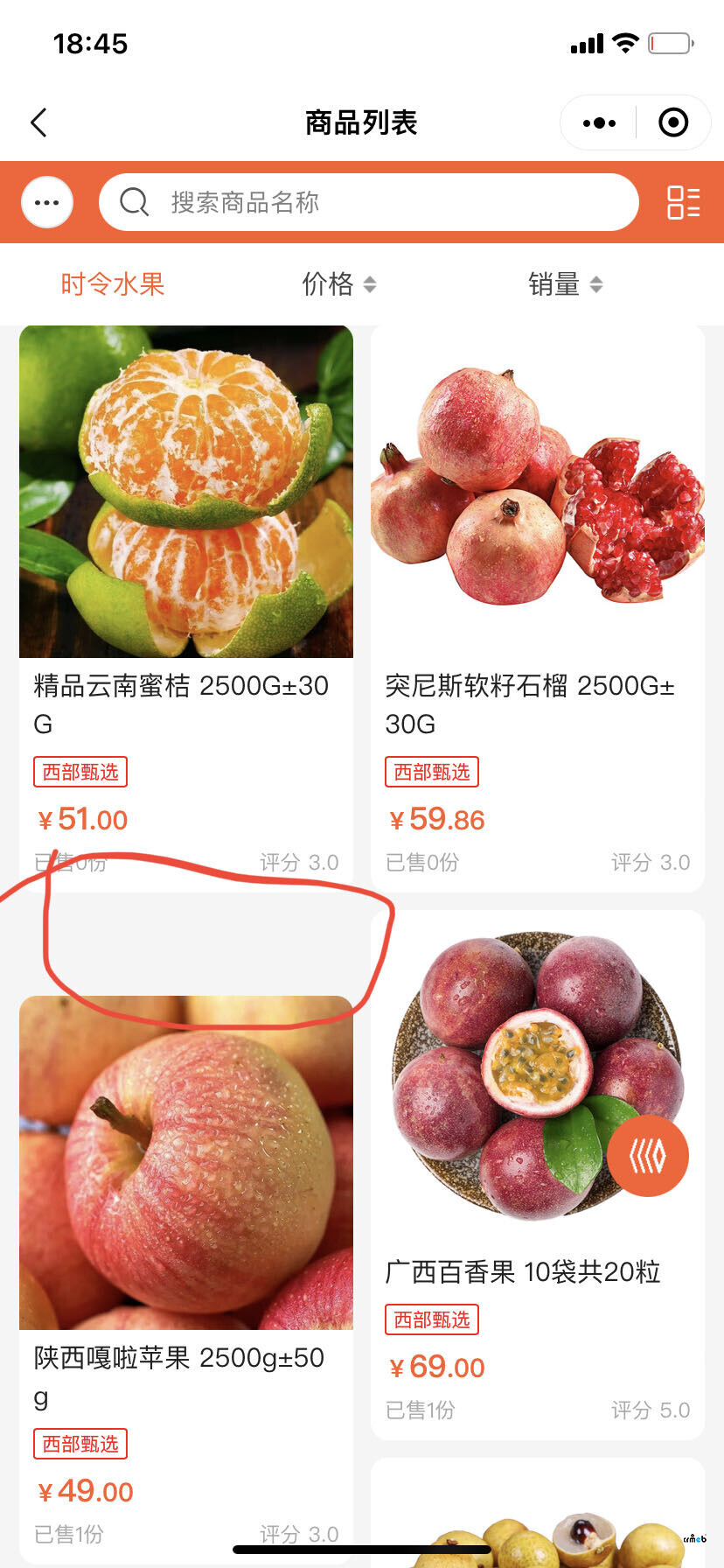Go back from the 商品列表 page
Screen dimensions: 724x1568
38,122
